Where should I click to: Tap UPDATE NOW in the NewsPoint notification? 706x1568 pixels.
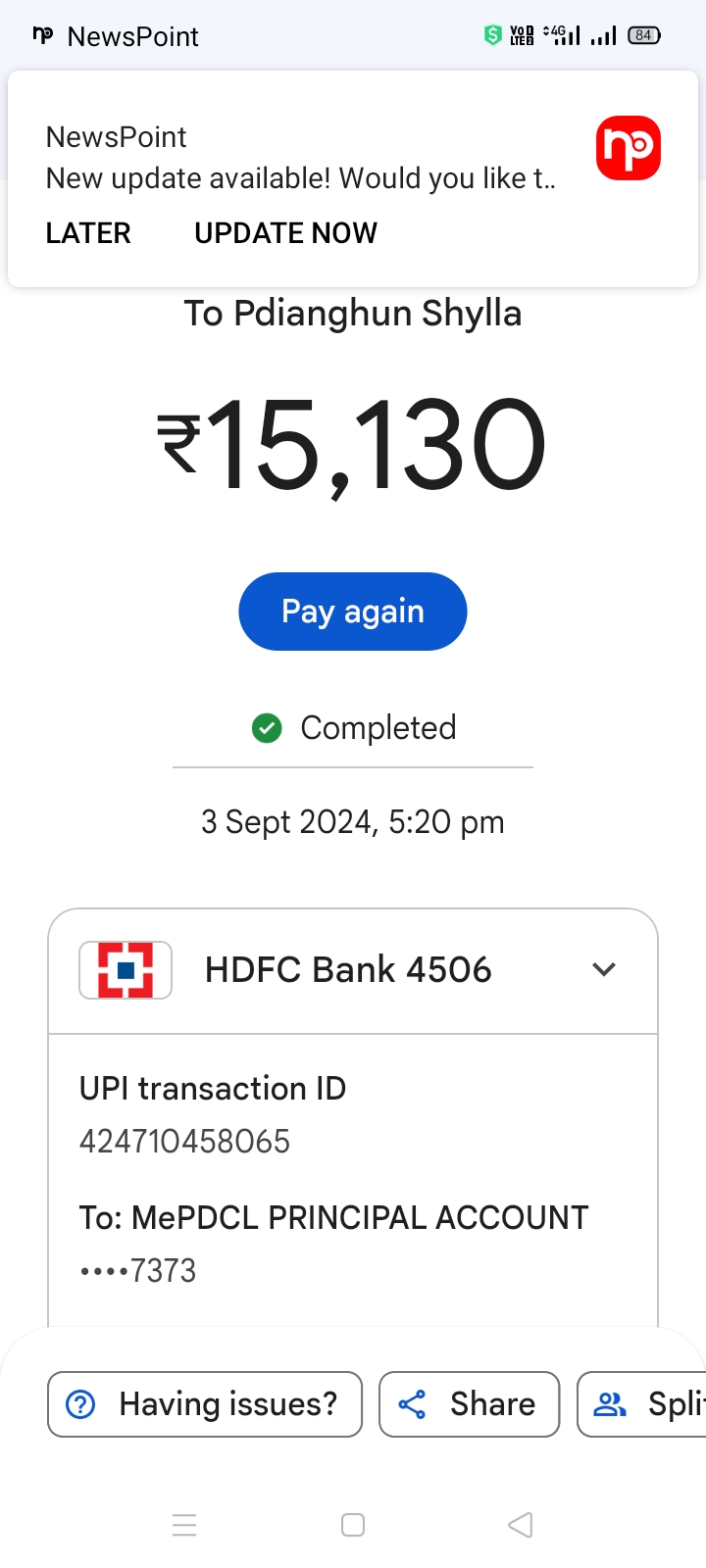coord(285,233)
